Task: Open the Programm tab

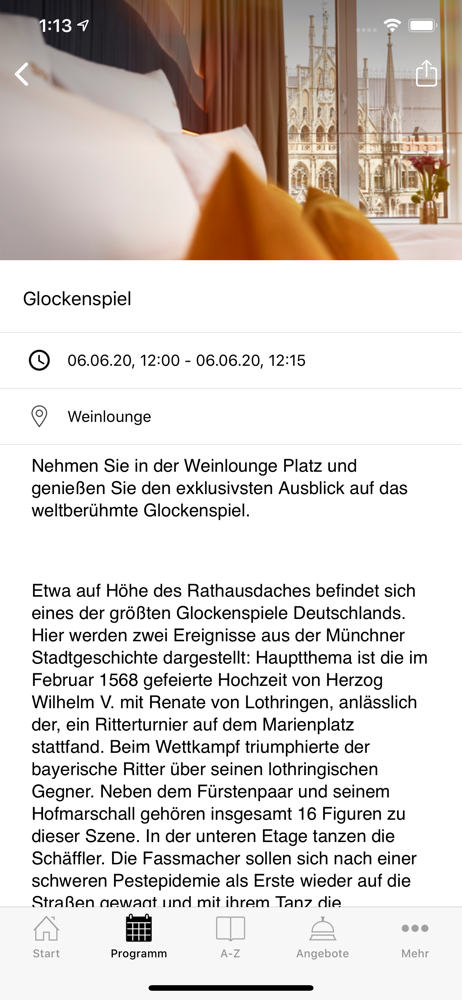Action: 138,937
